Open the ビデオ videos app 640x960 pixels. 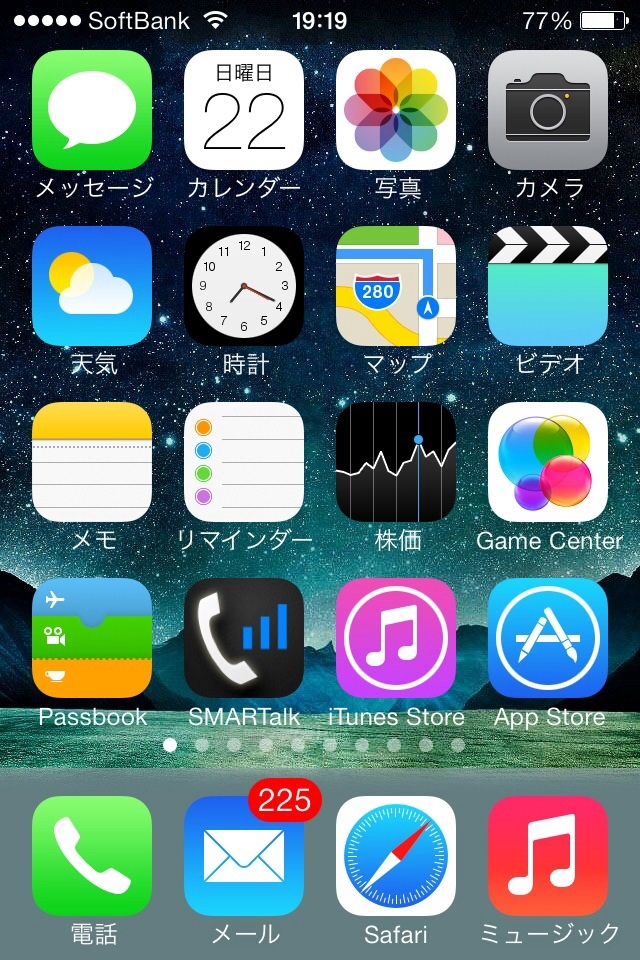click(548, 286)
